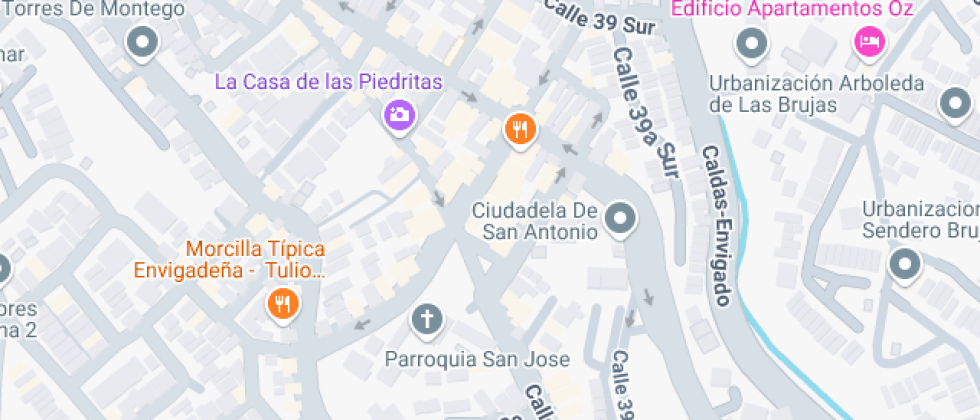Image resolution: width=980 pixels, height=420 pixels.
Task: Select La Casa de las Piedritas photo marker
Action: (399, 114)
